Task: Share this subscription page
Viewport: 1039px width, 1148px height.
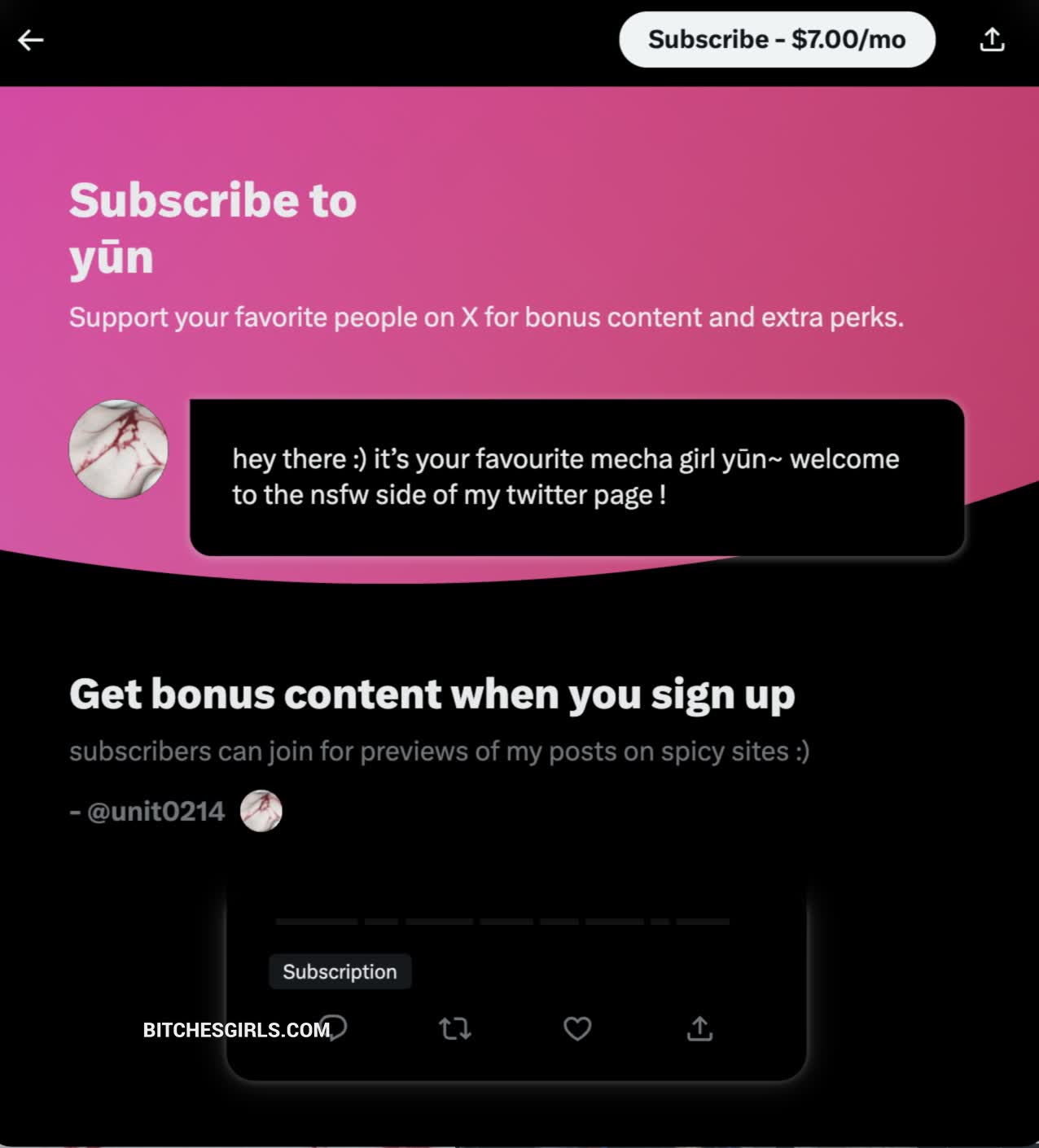Action: point(991,39)
